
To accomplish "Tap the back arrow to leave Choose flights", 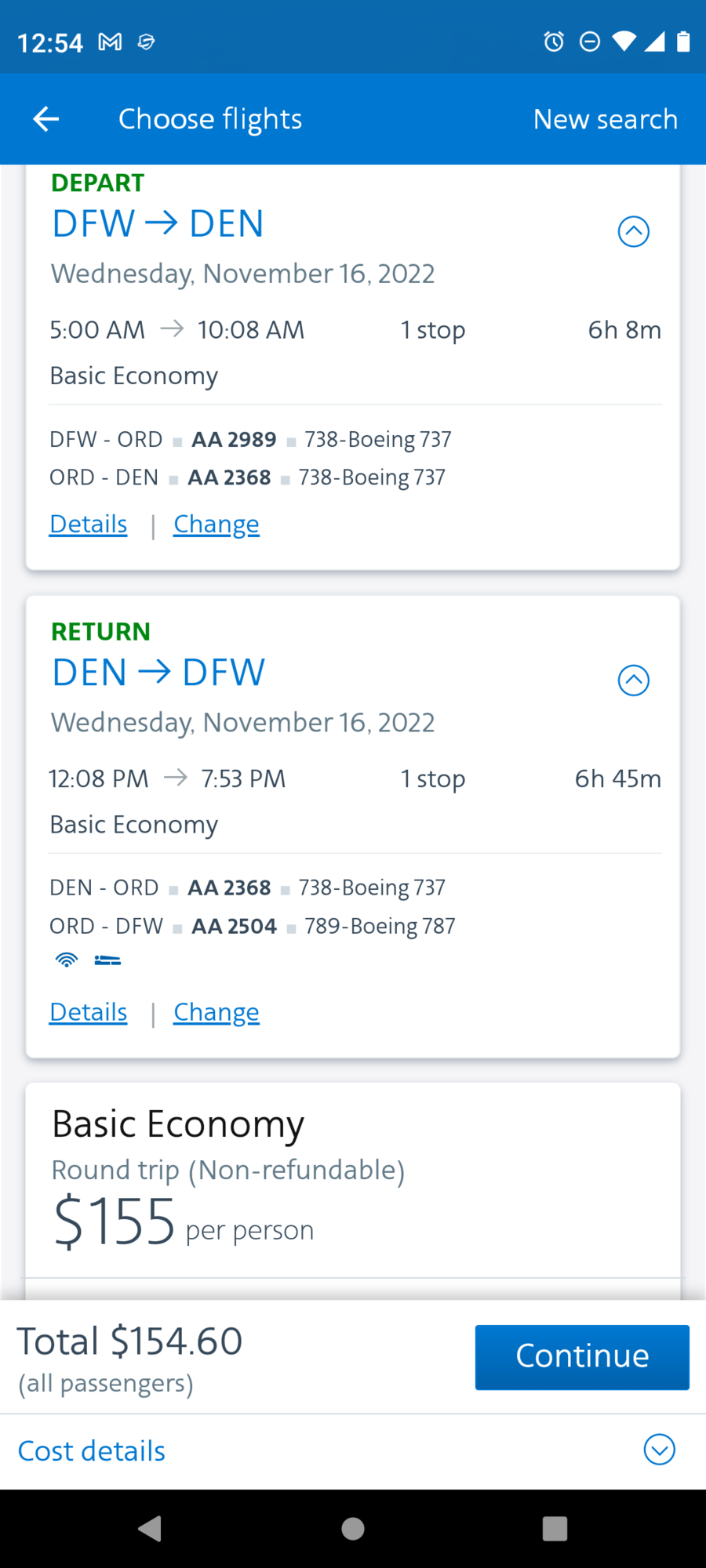I will (x=45, y=118).
